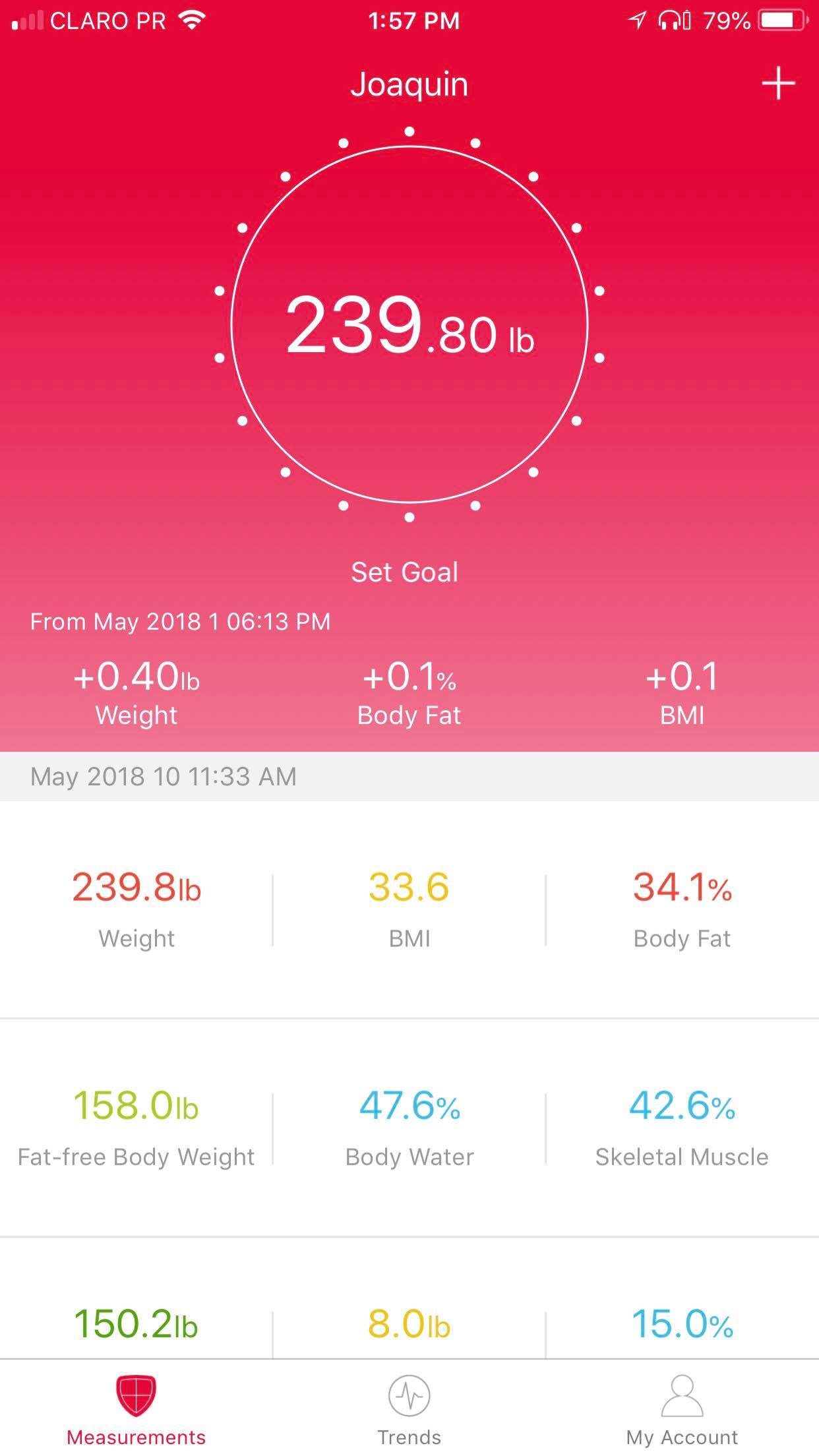View the Skeletal Muscle metric
The height and width of the screenshot is (1456, 819).
(682, 1128)
